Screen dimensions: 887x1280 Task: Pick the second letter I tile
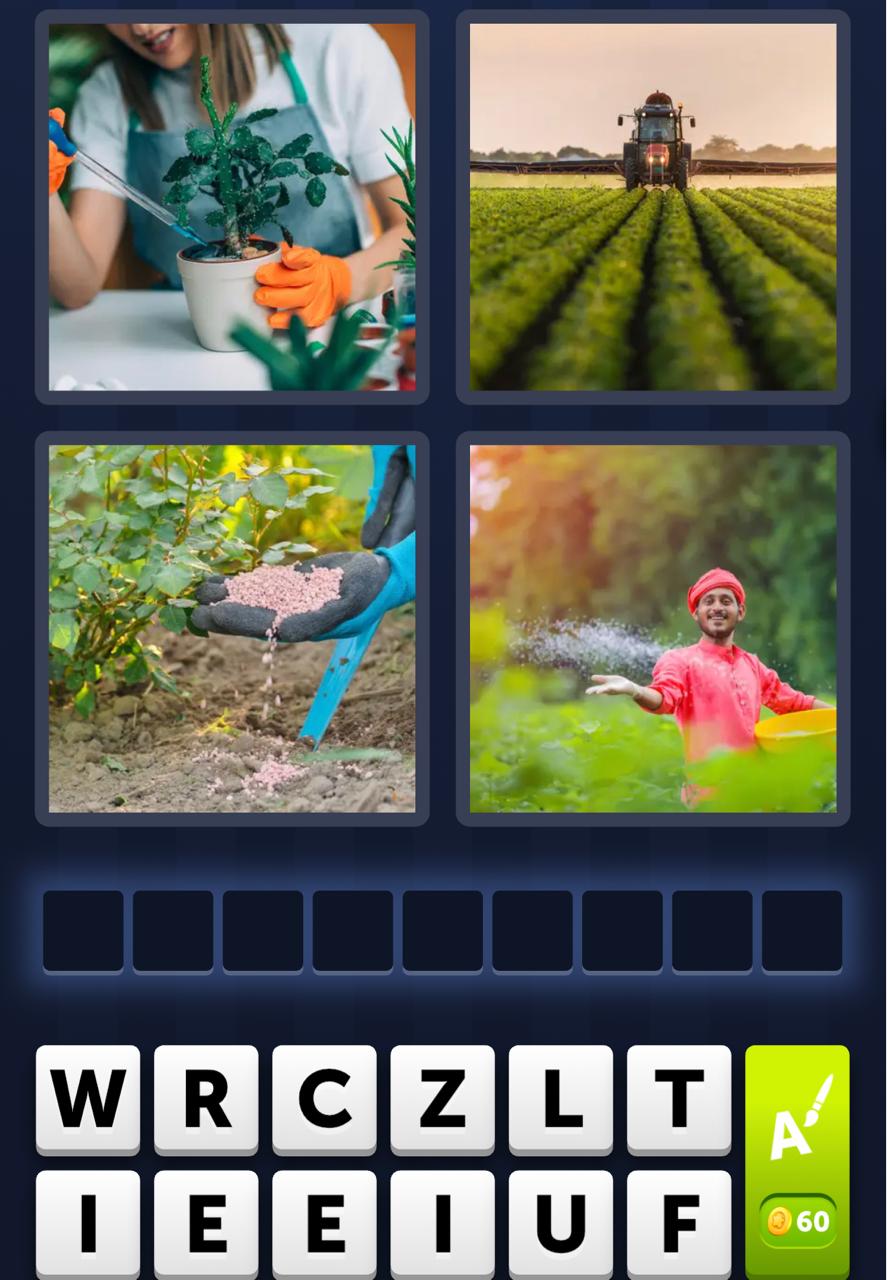pyautogui.click(x=441, y=1222)
